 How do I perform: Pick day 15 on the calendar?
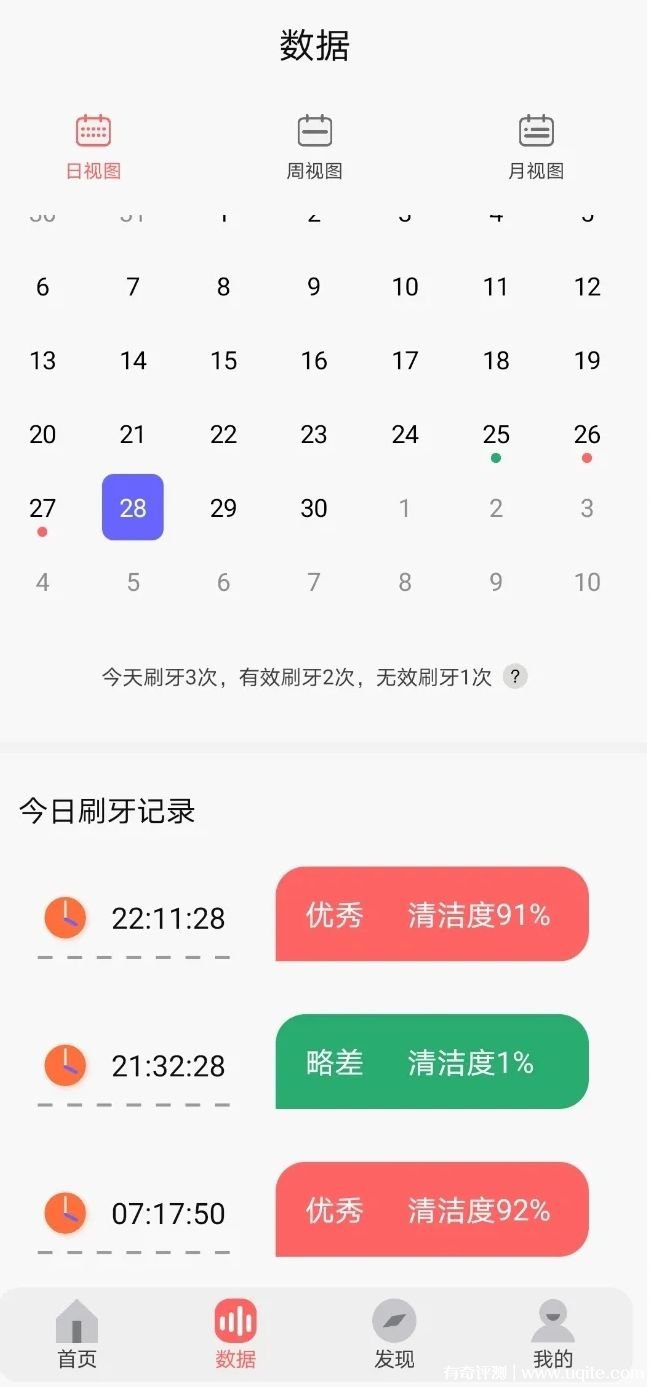[x=223, y=361]
